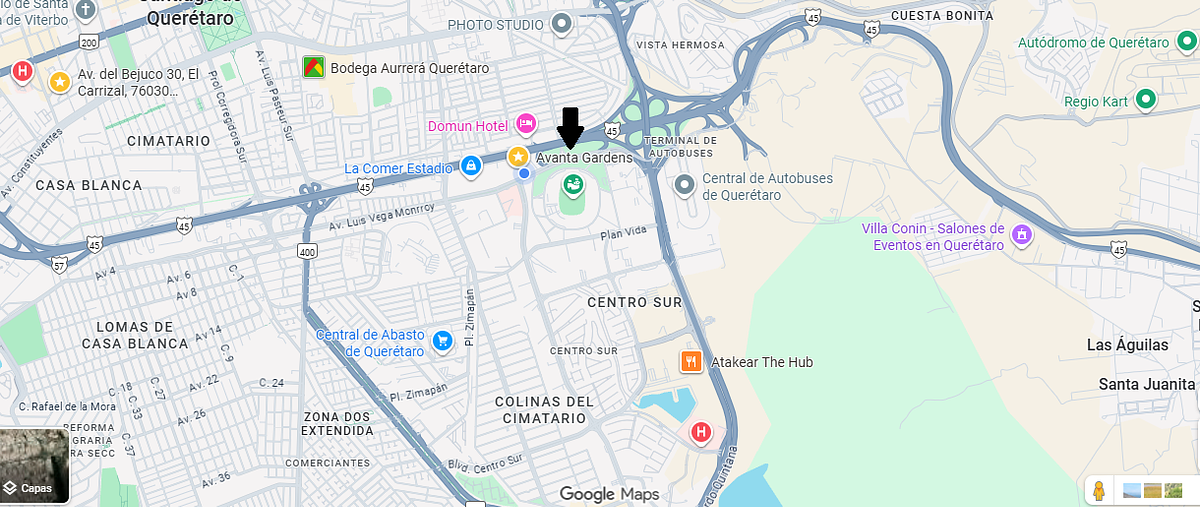Activate the Street View pegman
1200x507 pixels.
point(1098,490)
